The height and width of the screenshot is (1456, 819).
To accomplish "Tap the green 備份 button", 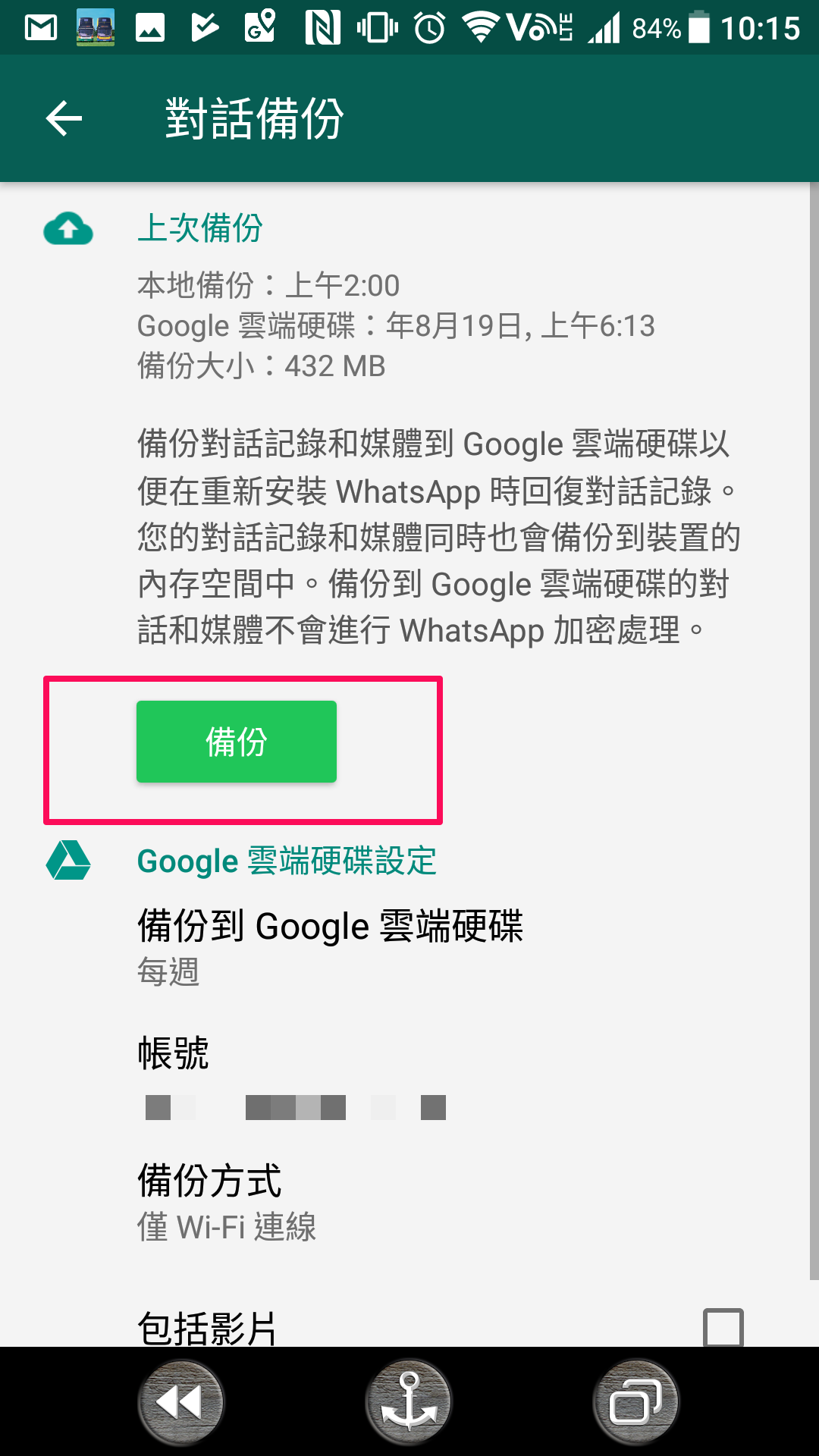I will click(x=236, y=741).
